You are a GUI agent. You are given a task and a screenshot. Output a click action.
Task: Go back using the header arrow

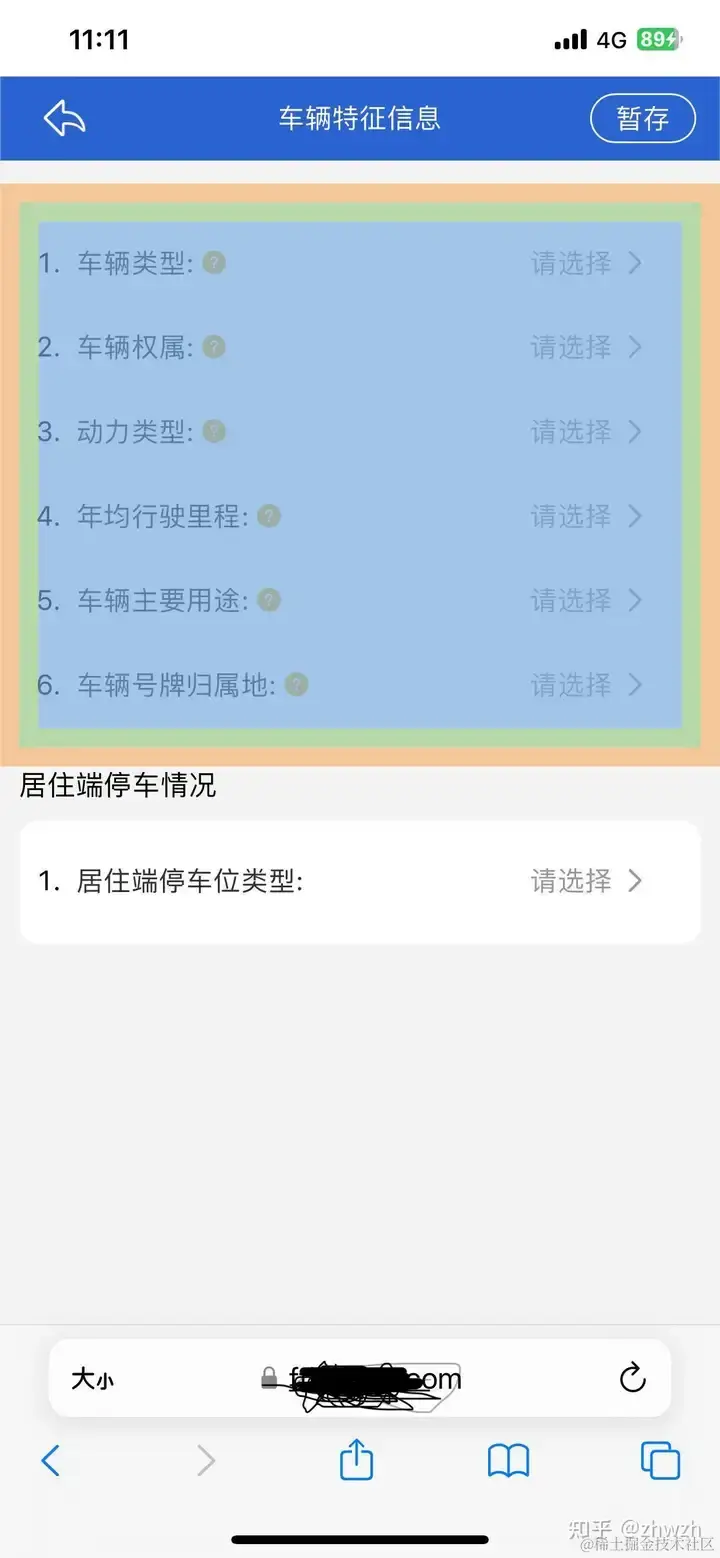tap(64, 119)
